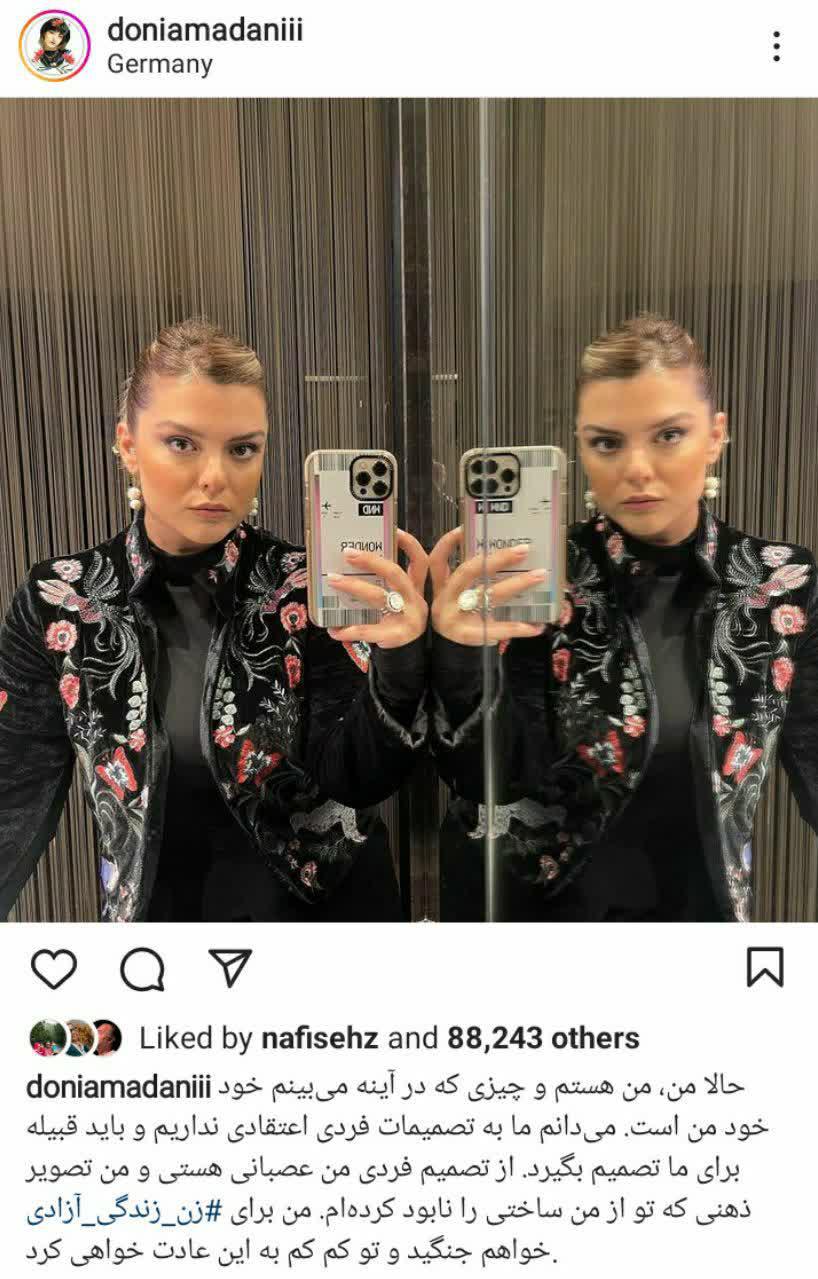The image size is (818, 1279).
Task: Open the doniamadaniii username in the post header
Action: click(x=203, y=30)
